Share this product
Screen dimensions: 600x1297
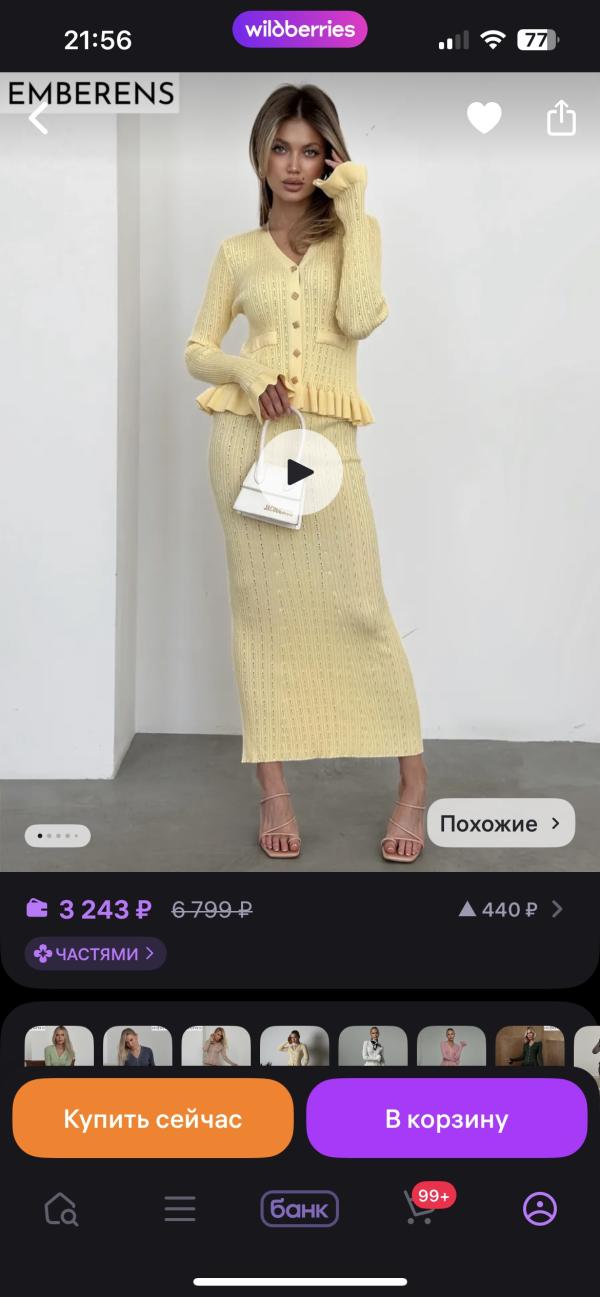pos(562,118)
